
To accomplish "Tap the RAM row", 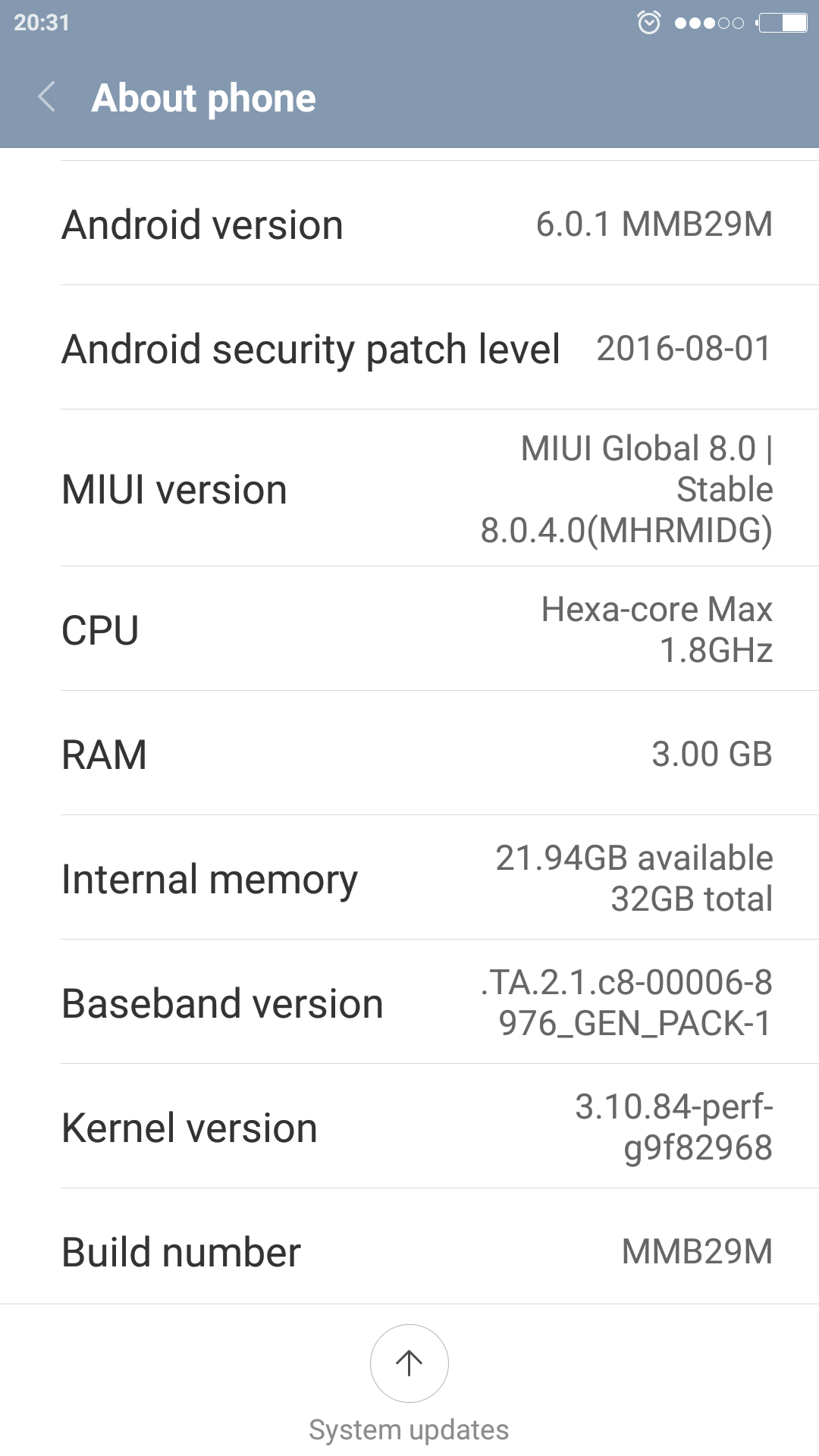I will 409,754.
